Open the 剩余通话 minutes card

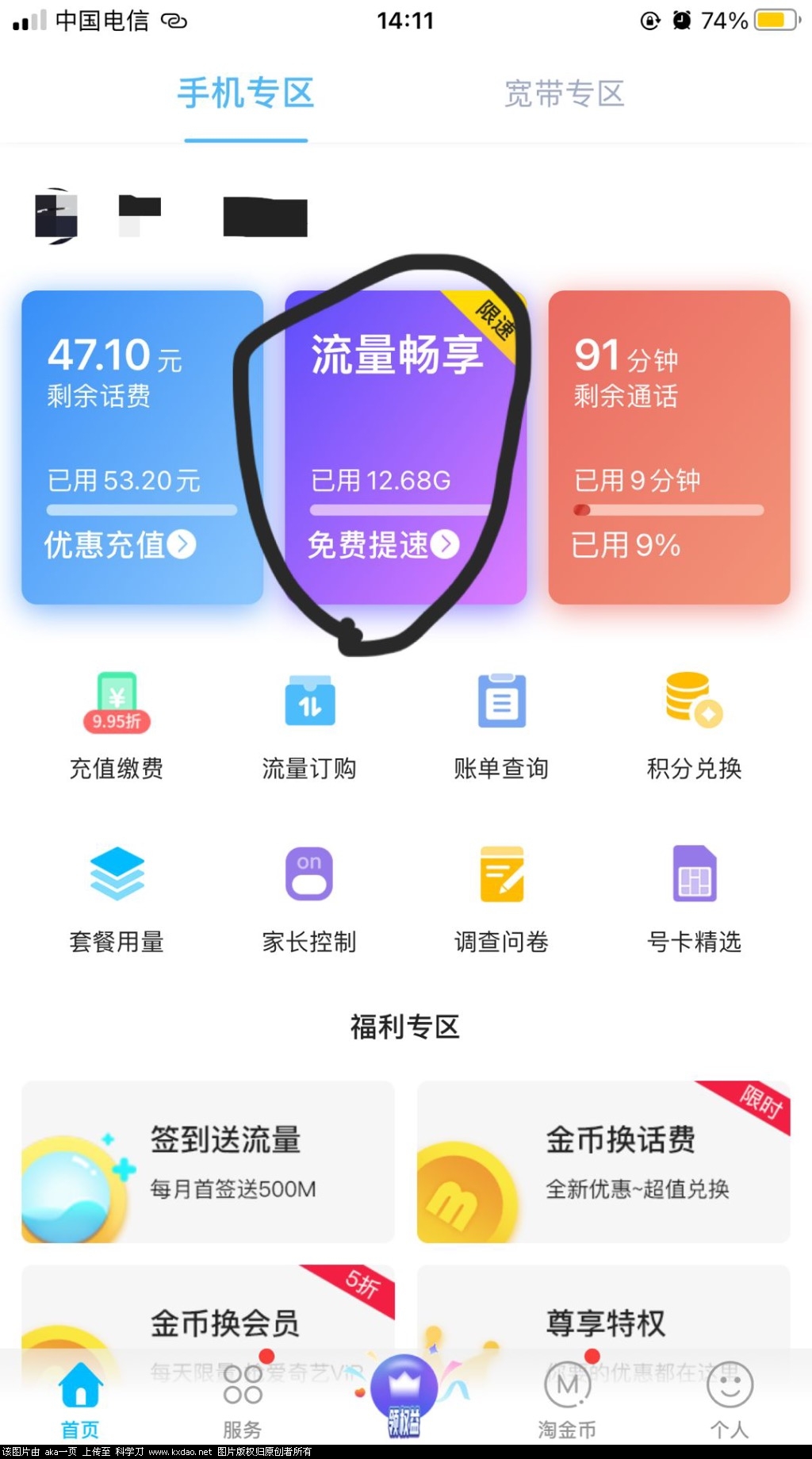668,447
